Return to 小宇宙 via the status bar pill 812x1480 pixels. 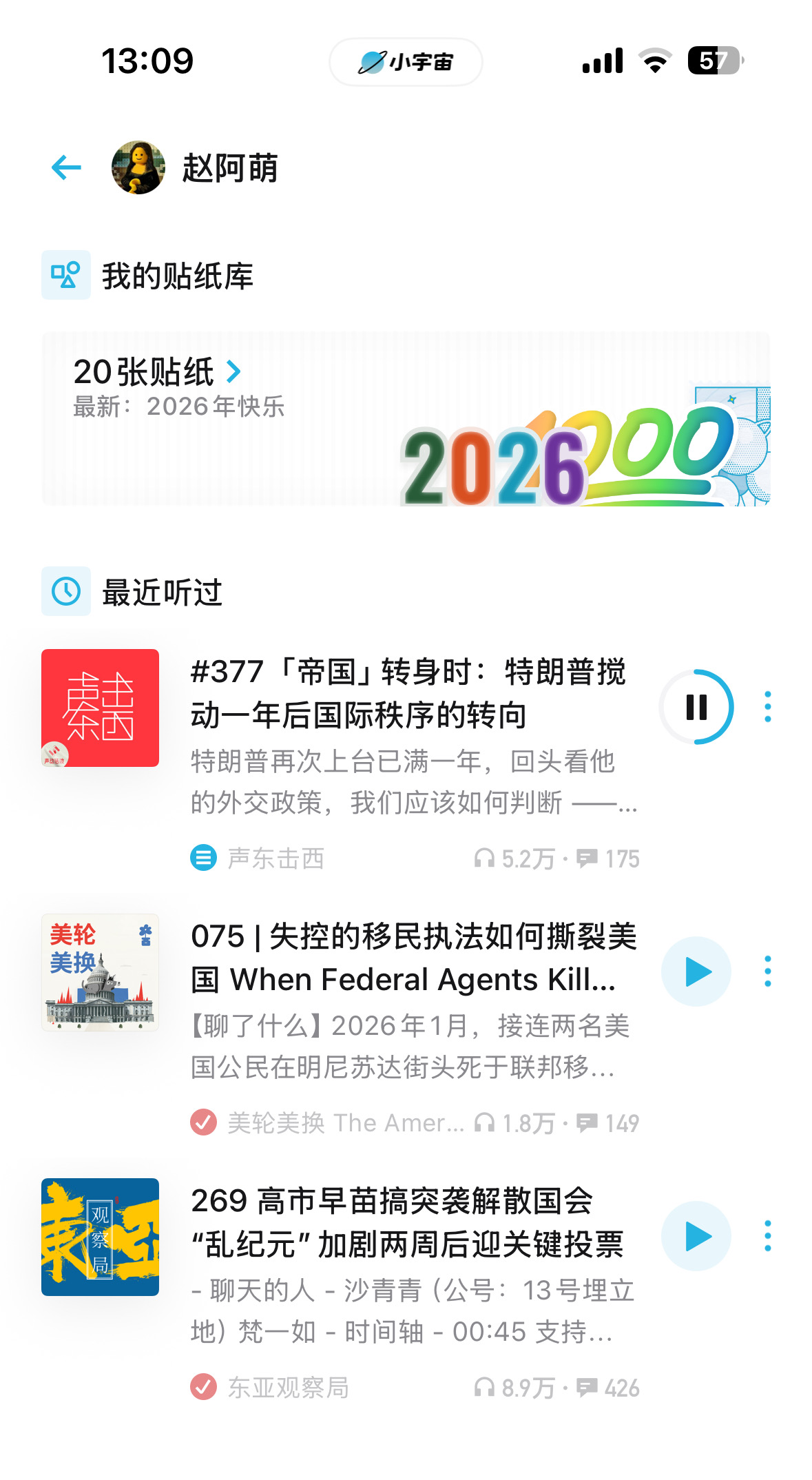click(406, 62)
